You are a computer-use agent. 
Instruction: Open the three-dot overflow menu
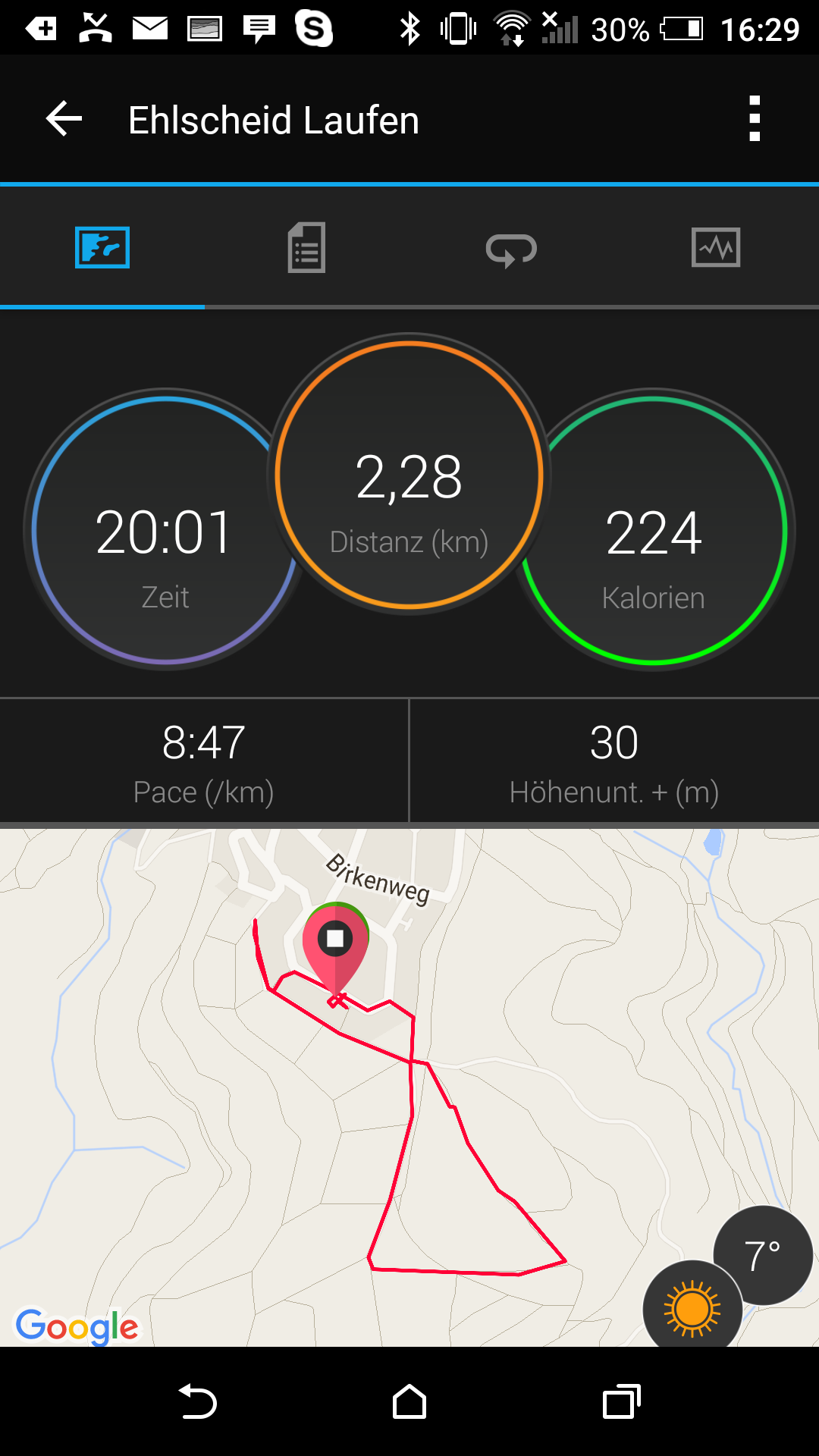pos(754,119)
